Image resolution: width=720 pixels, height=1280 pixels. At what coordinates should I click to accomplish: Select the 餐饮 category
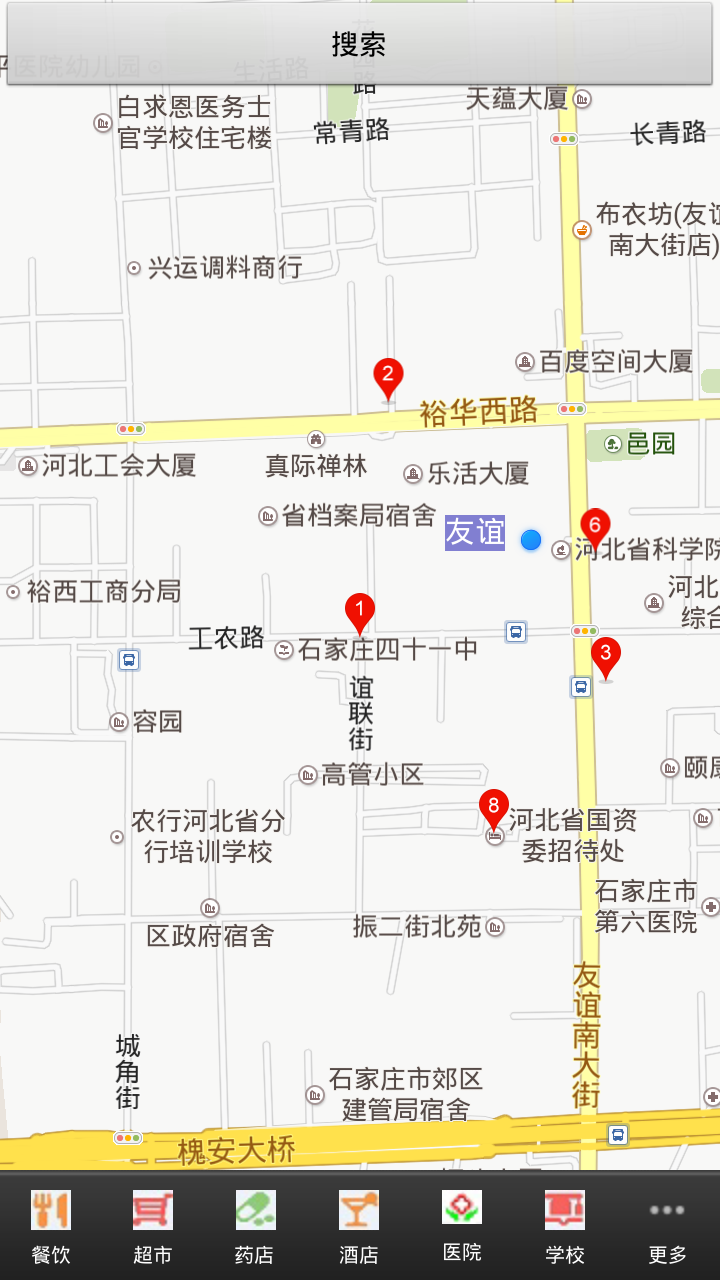51,1226
